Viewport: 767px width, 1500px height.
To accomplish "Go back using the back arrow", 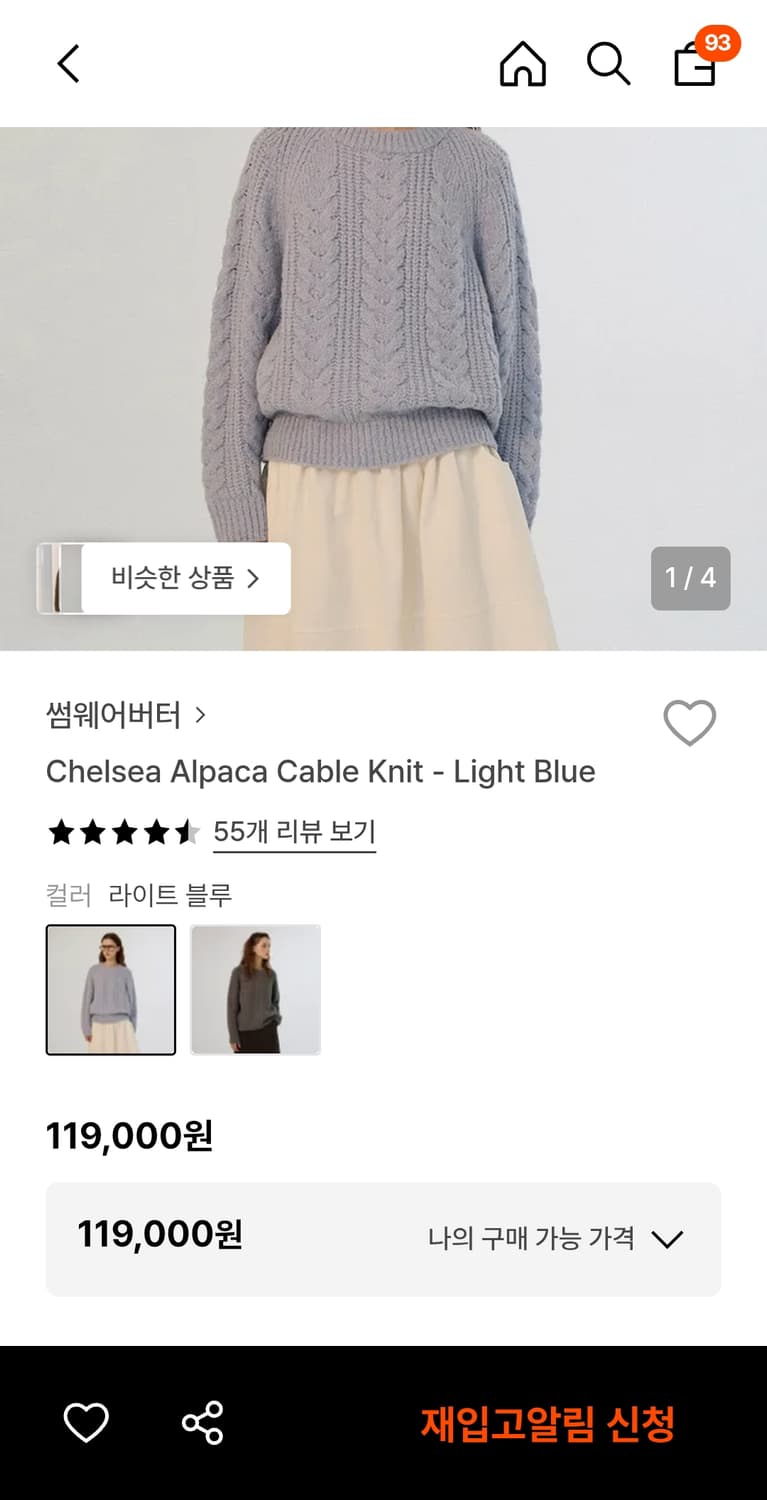I will click(x=67, y=63).
